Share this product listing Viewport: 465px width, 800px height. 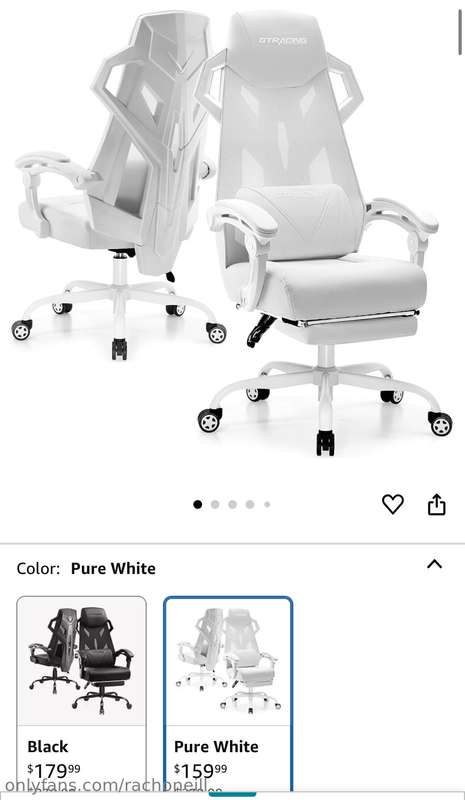click(x=436, y=505)
